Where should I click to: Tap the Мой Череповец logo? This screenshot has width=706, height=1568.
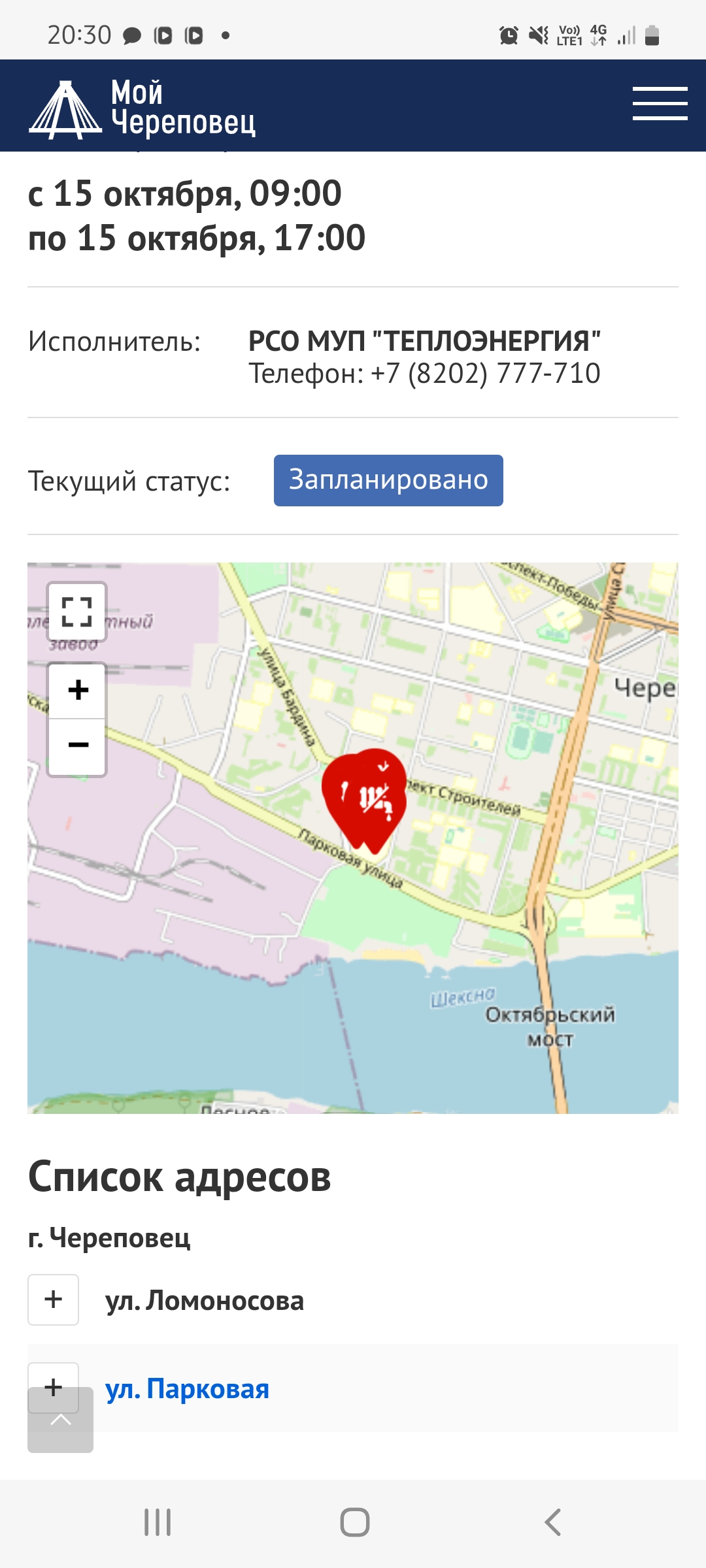coord(143,108)
